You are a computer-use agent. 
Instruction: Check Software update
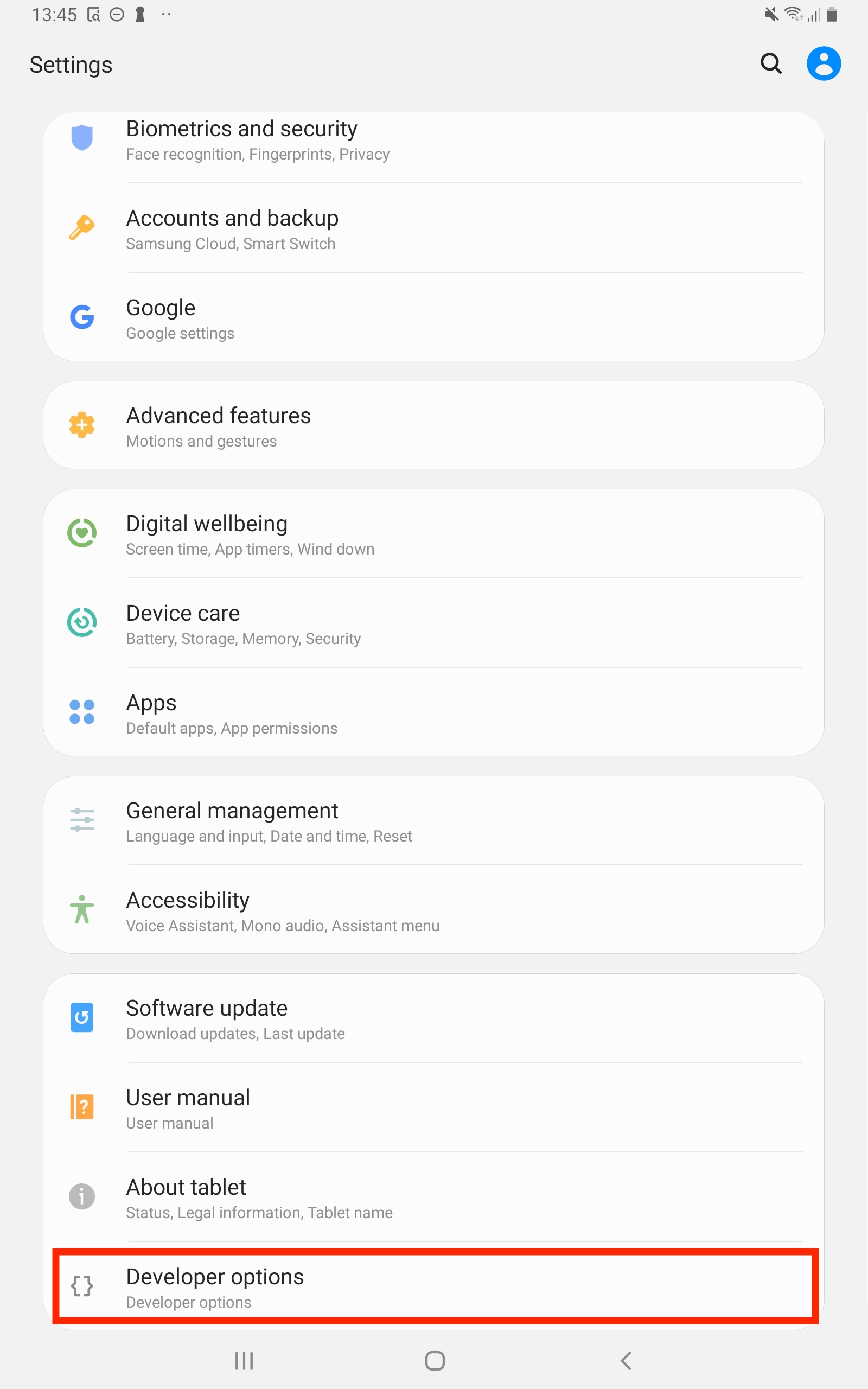click(433, 1018)
